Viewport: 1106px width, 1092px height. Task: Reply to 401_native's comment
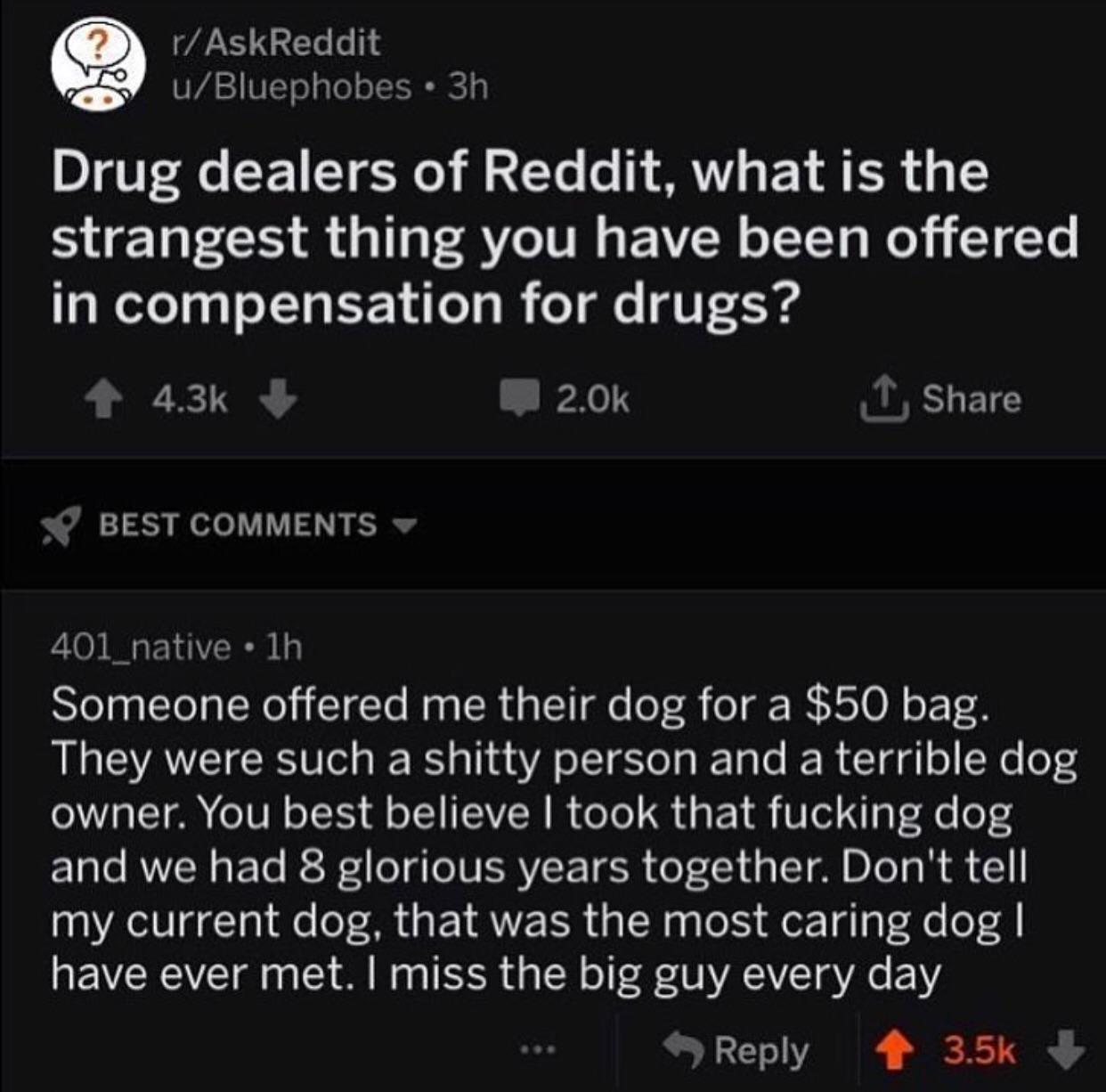(737, 1051)
